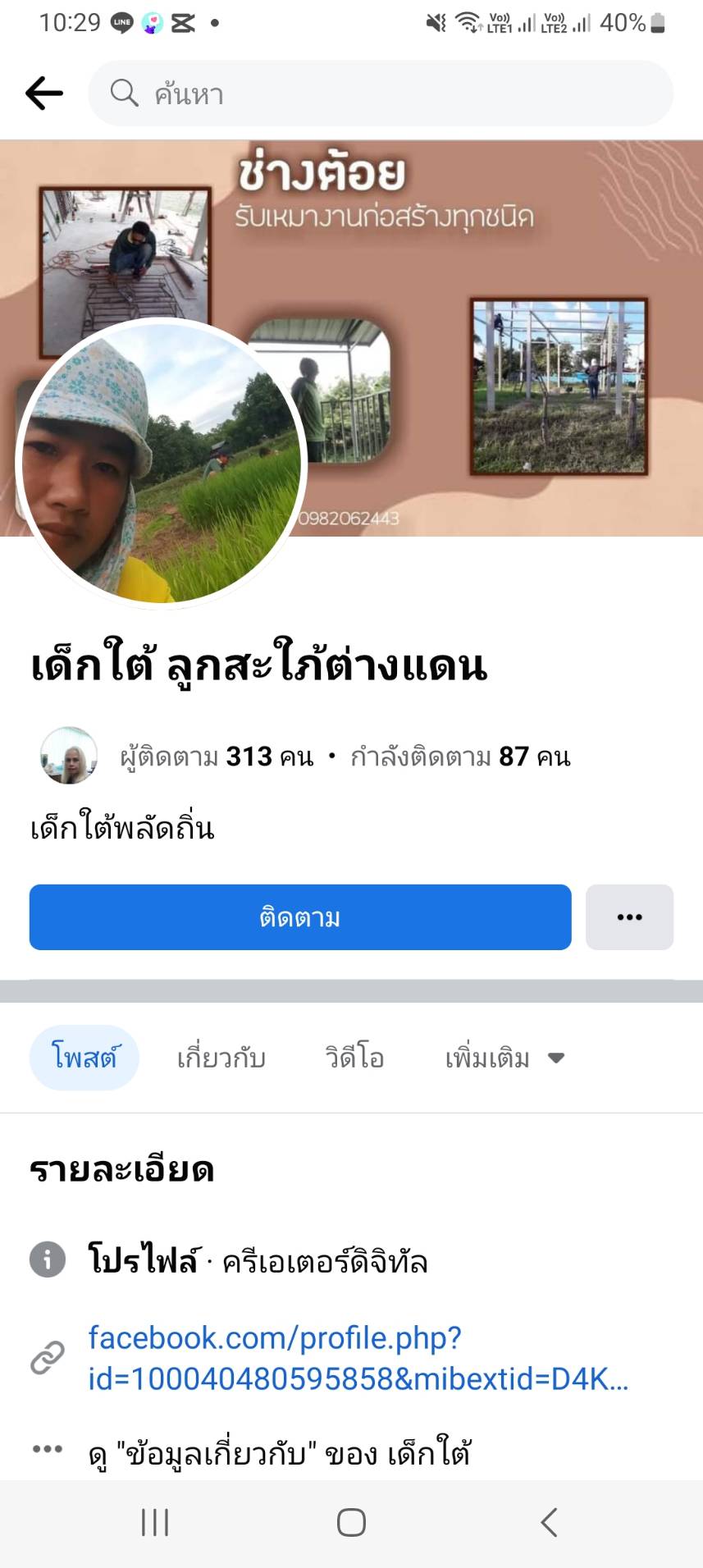Tap the system home button
Viewport: 703px width, 1568px height.
click(351, 1522)
